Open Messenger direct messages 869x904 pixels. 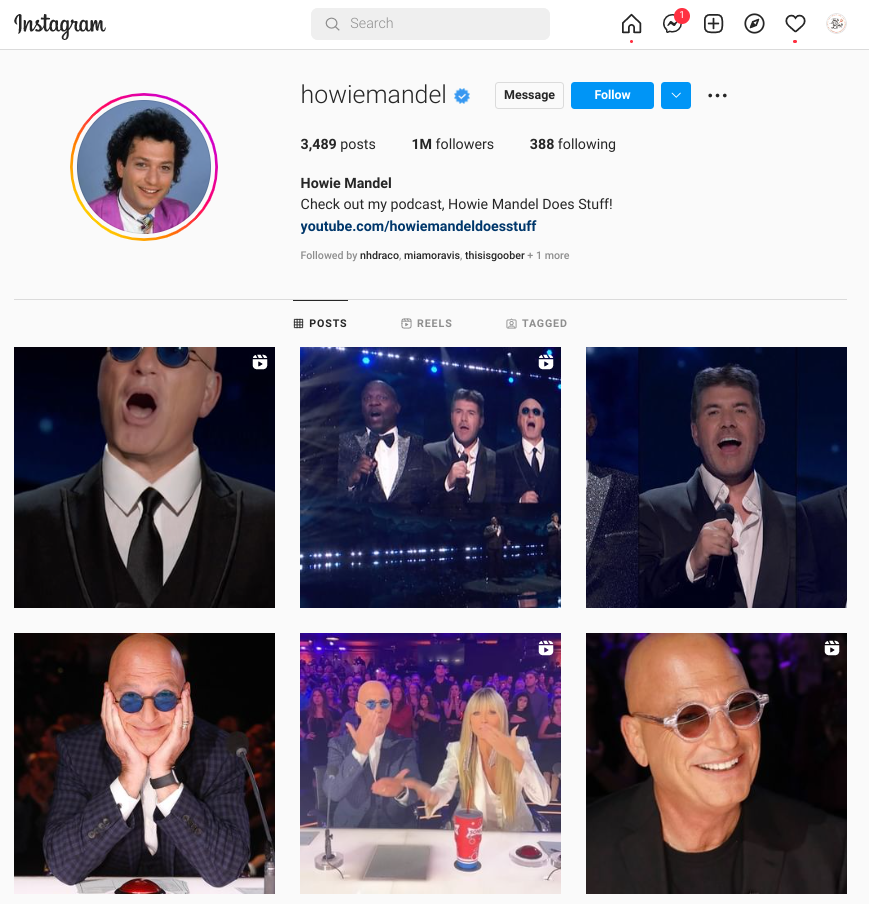tap(673, 24)
